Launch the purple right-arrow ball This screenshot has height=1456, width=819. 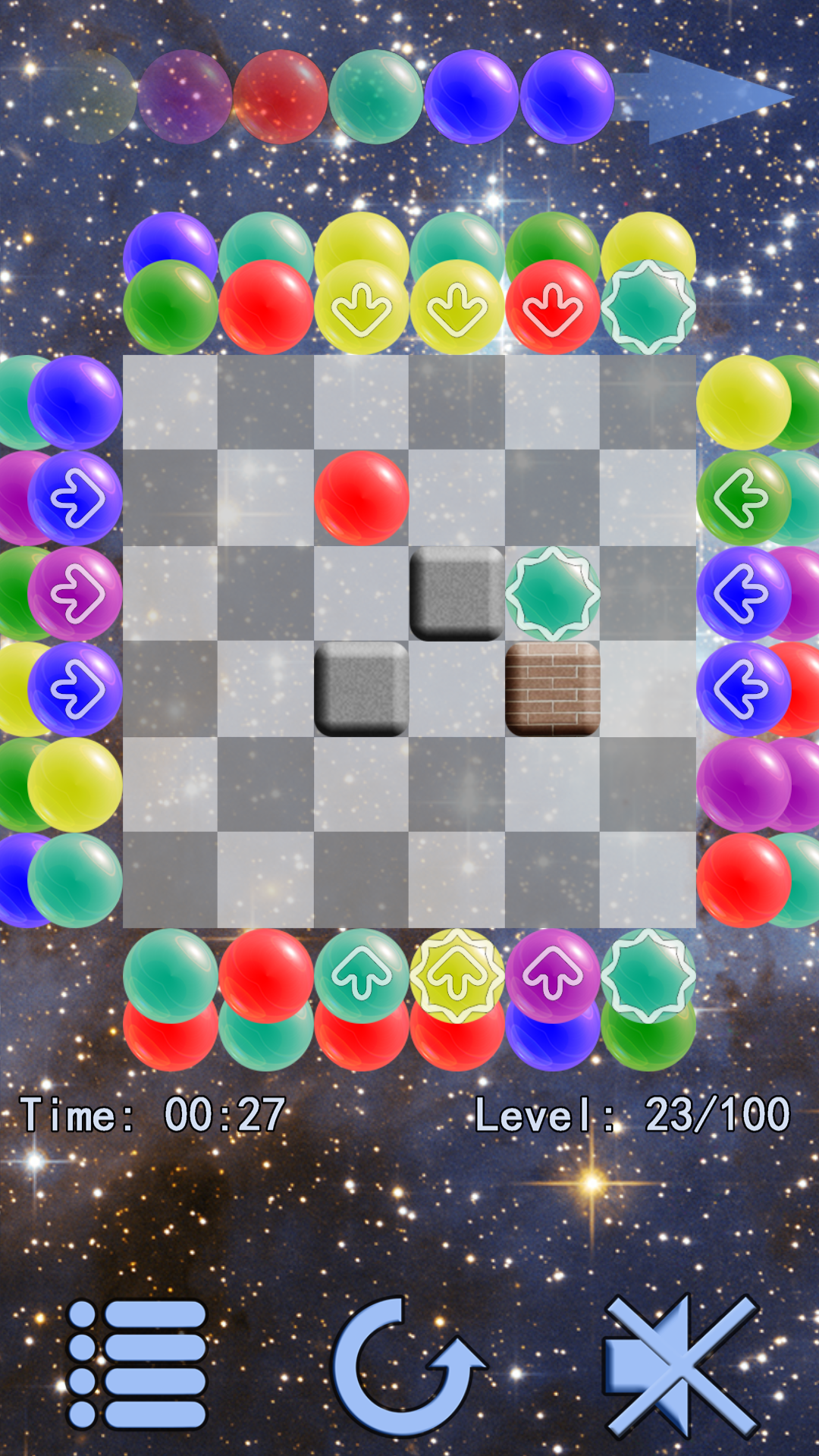76,594
